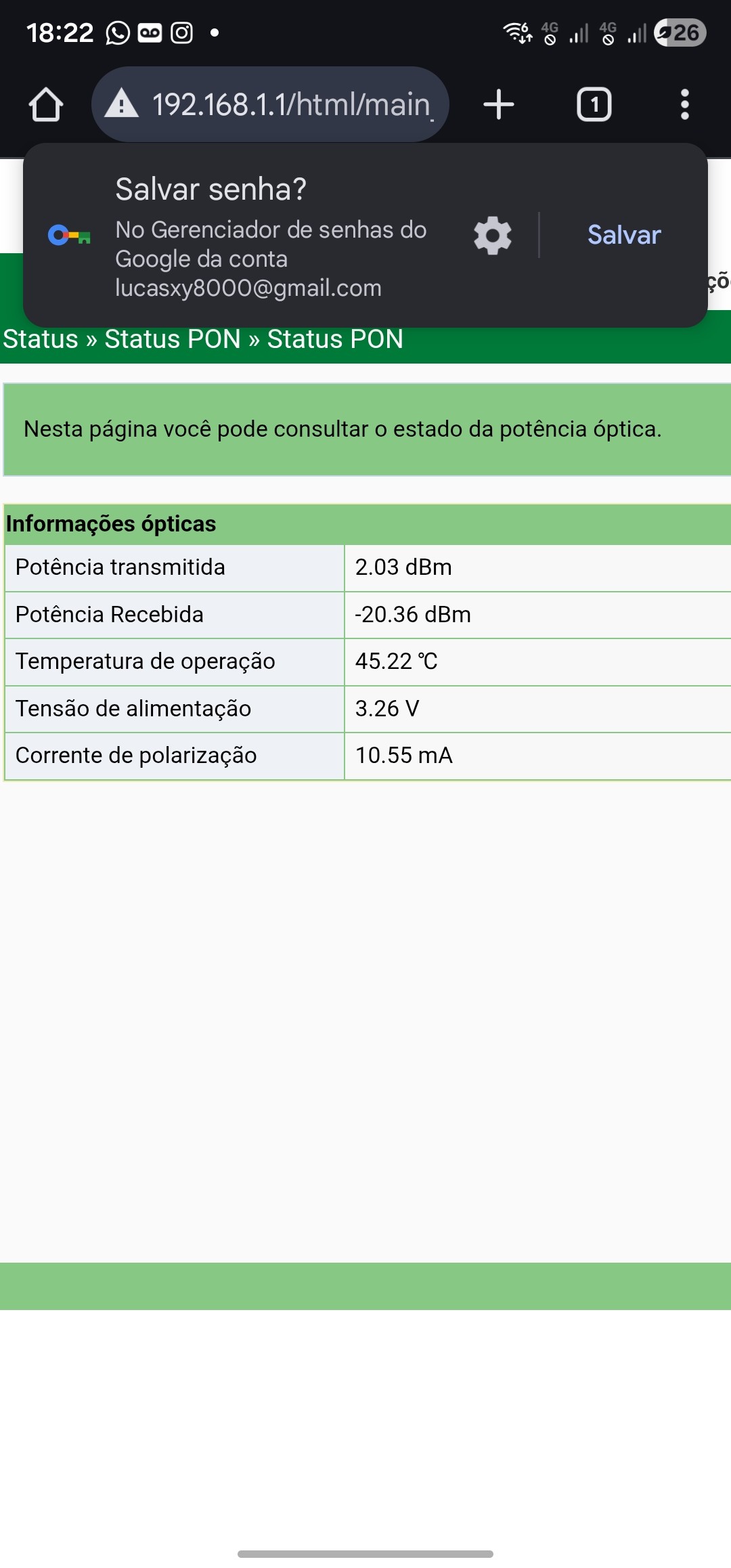Save the password with Salvar
This screenshot has height=1568, width=731.
623,235
